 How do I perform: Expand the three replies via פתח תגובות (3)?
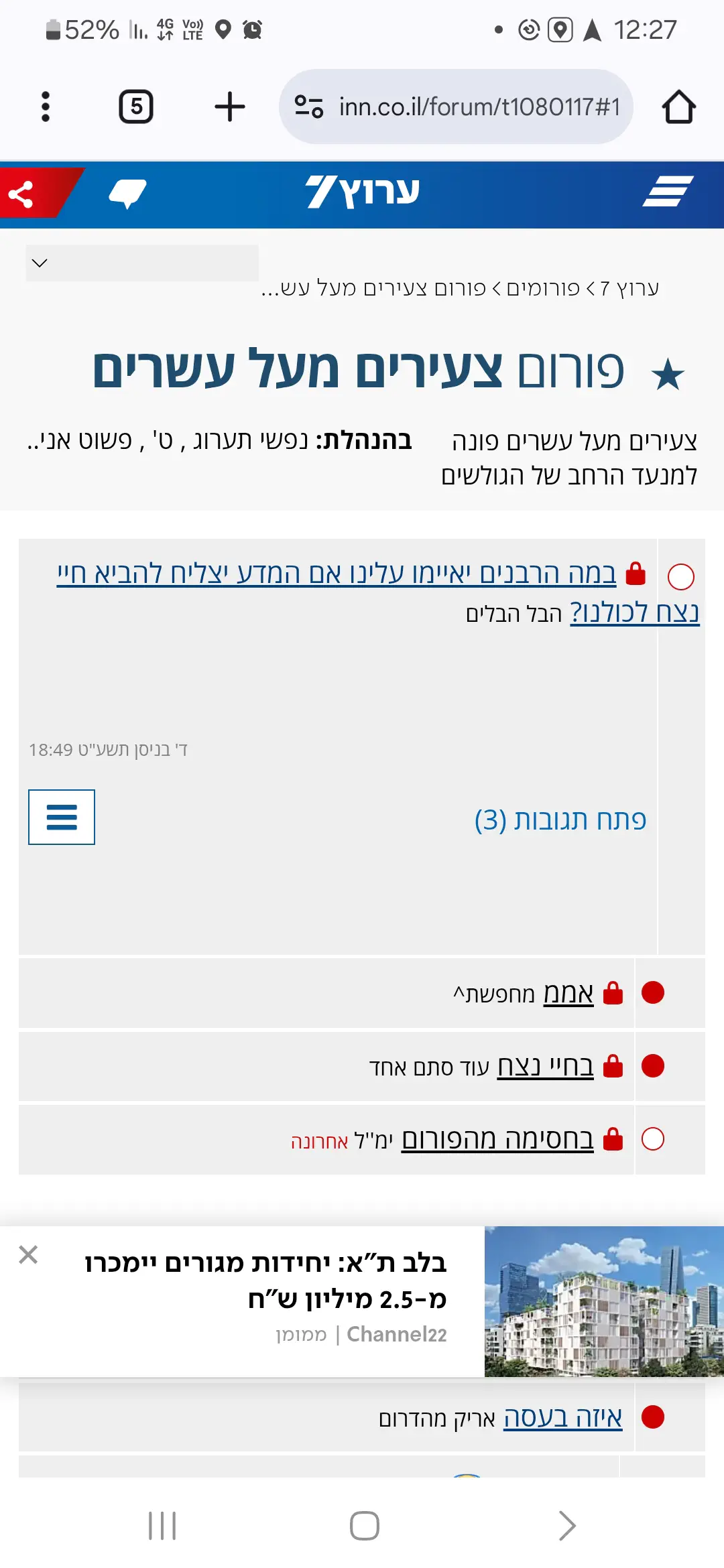tap(560, 820)
